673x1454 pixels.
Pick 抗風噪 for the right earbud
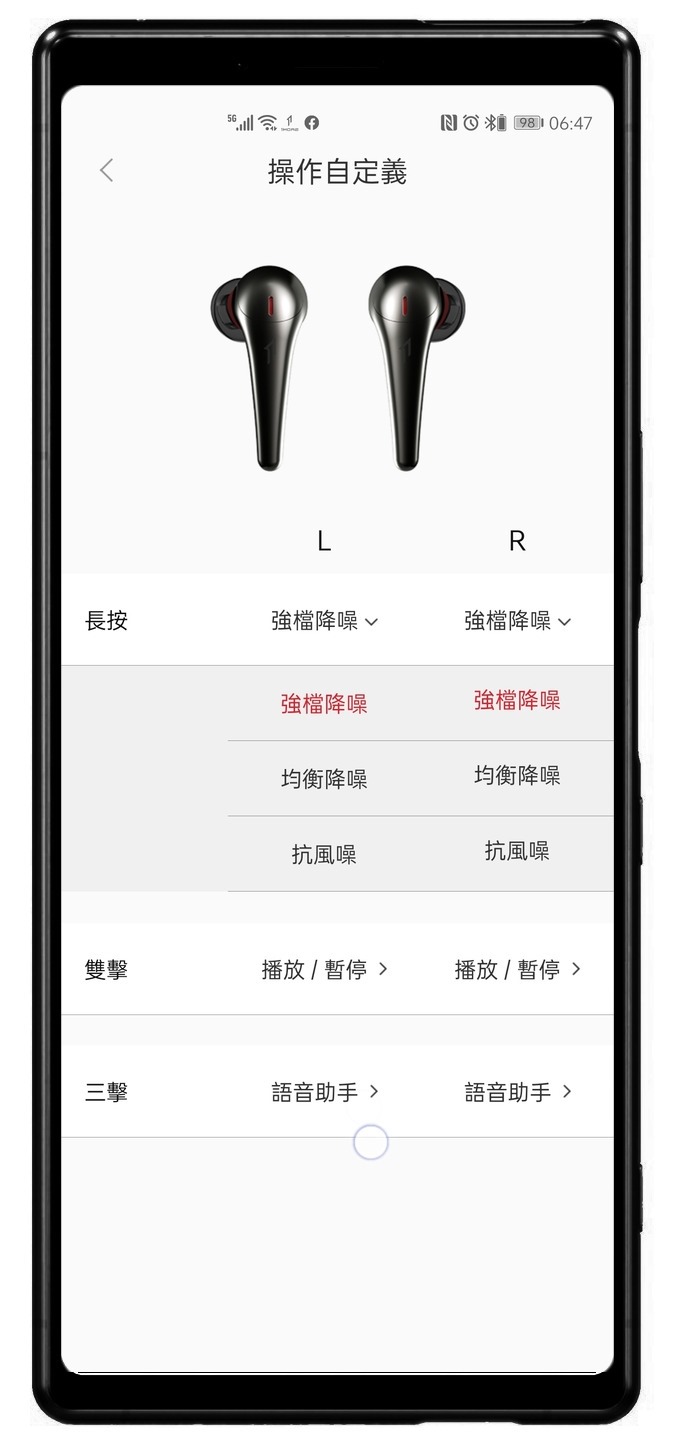(517, 851)
